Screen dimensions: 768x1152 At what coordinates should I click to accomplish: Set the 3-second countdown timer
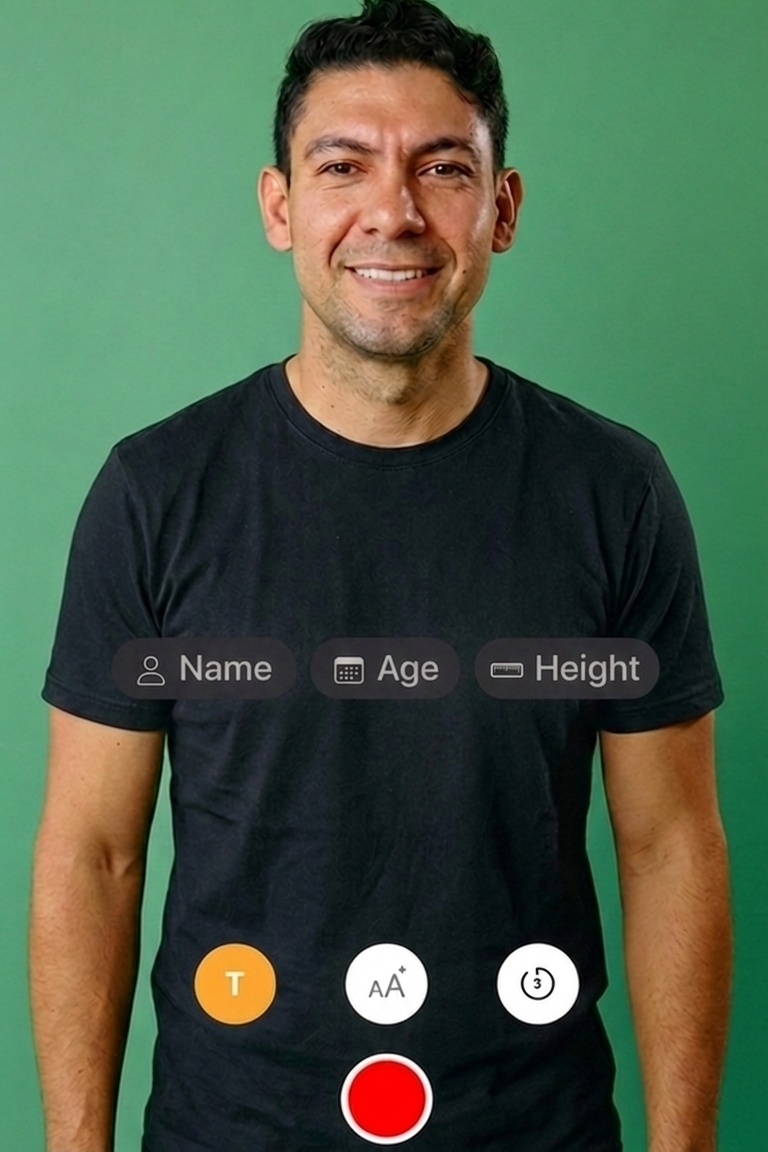point(538,984)
